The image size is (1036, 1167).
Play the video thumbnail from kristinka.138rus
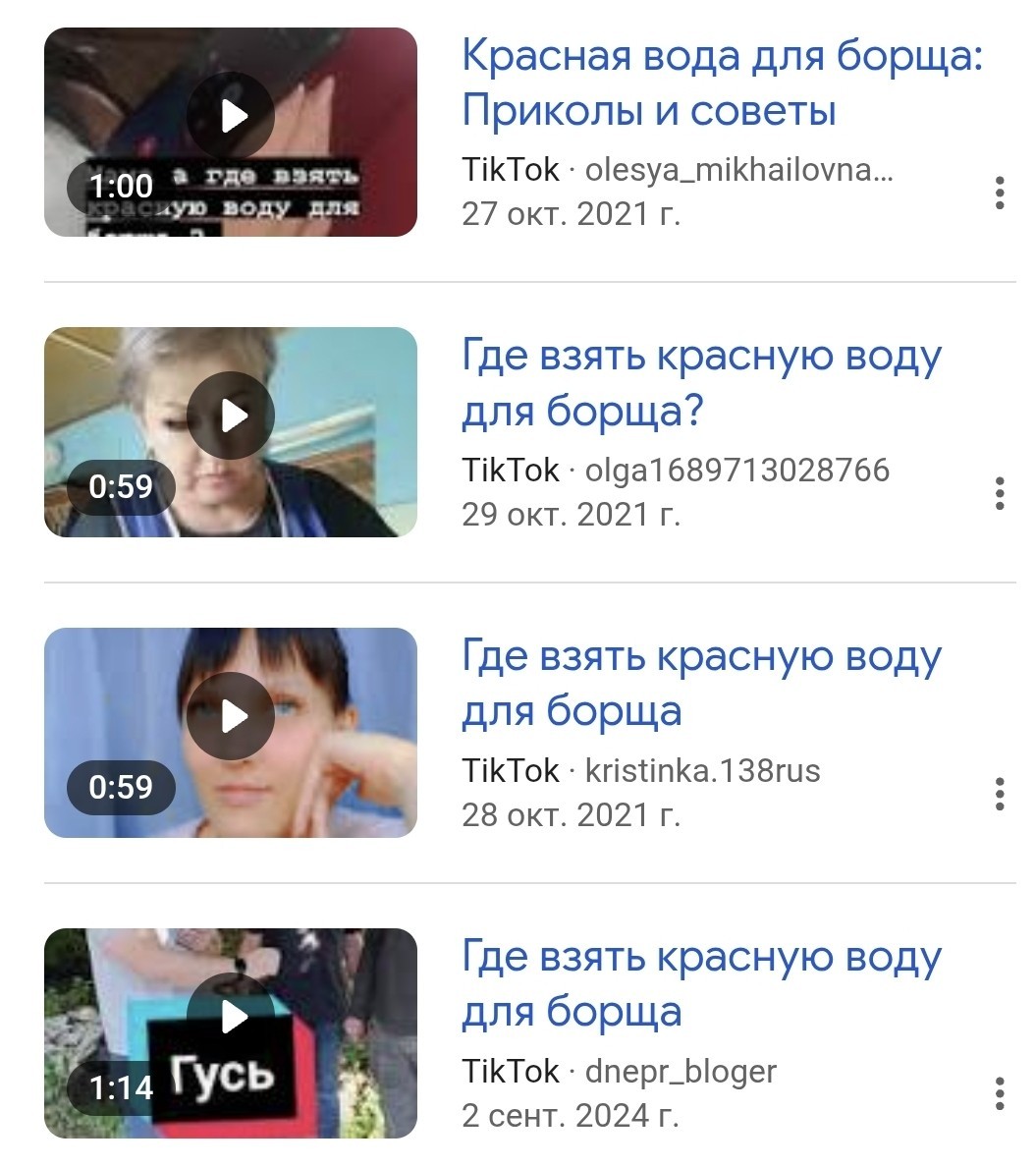click(x=231, y=733)
